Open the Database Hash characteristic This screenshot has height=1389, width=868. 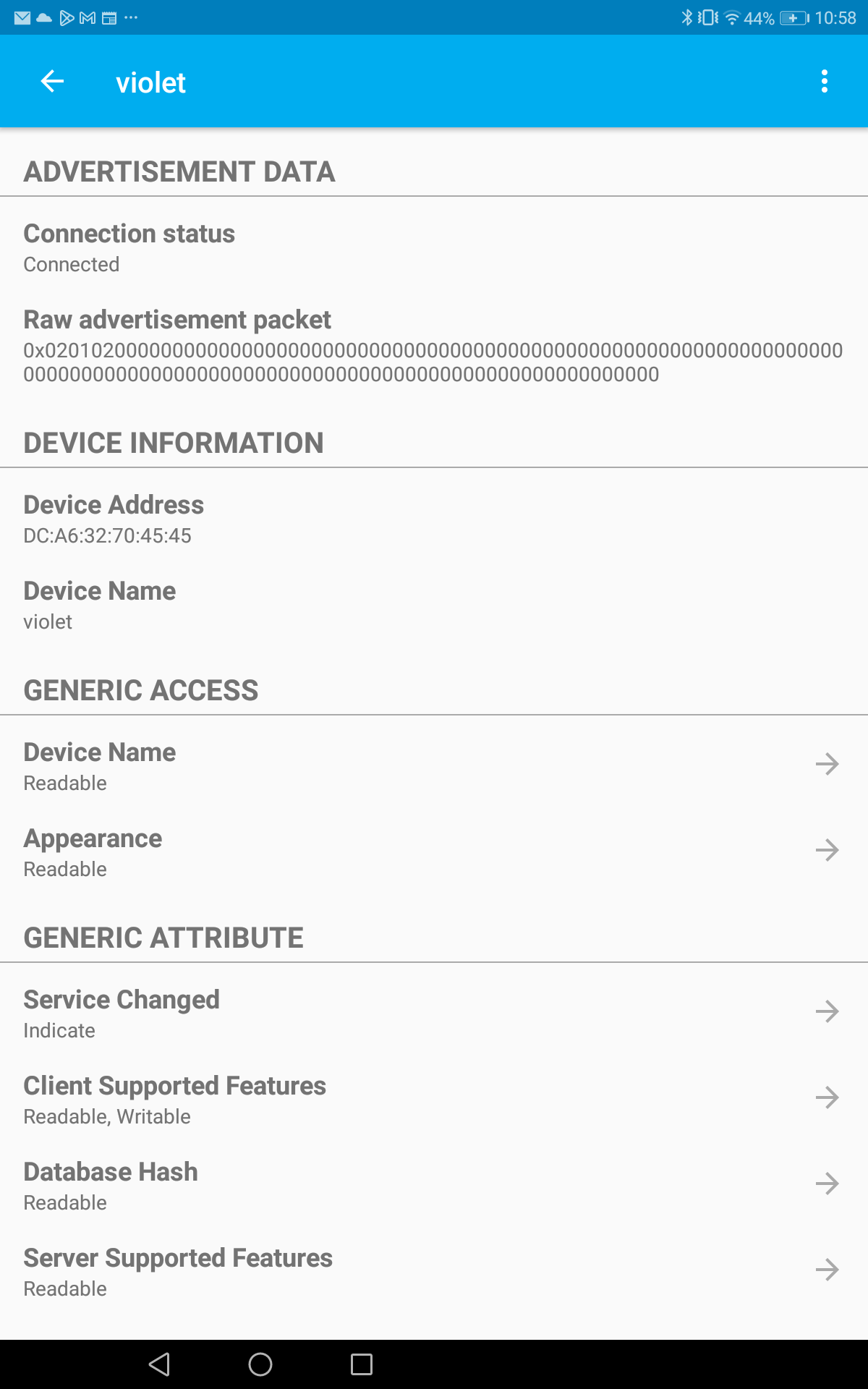(x=434, y=1185)
